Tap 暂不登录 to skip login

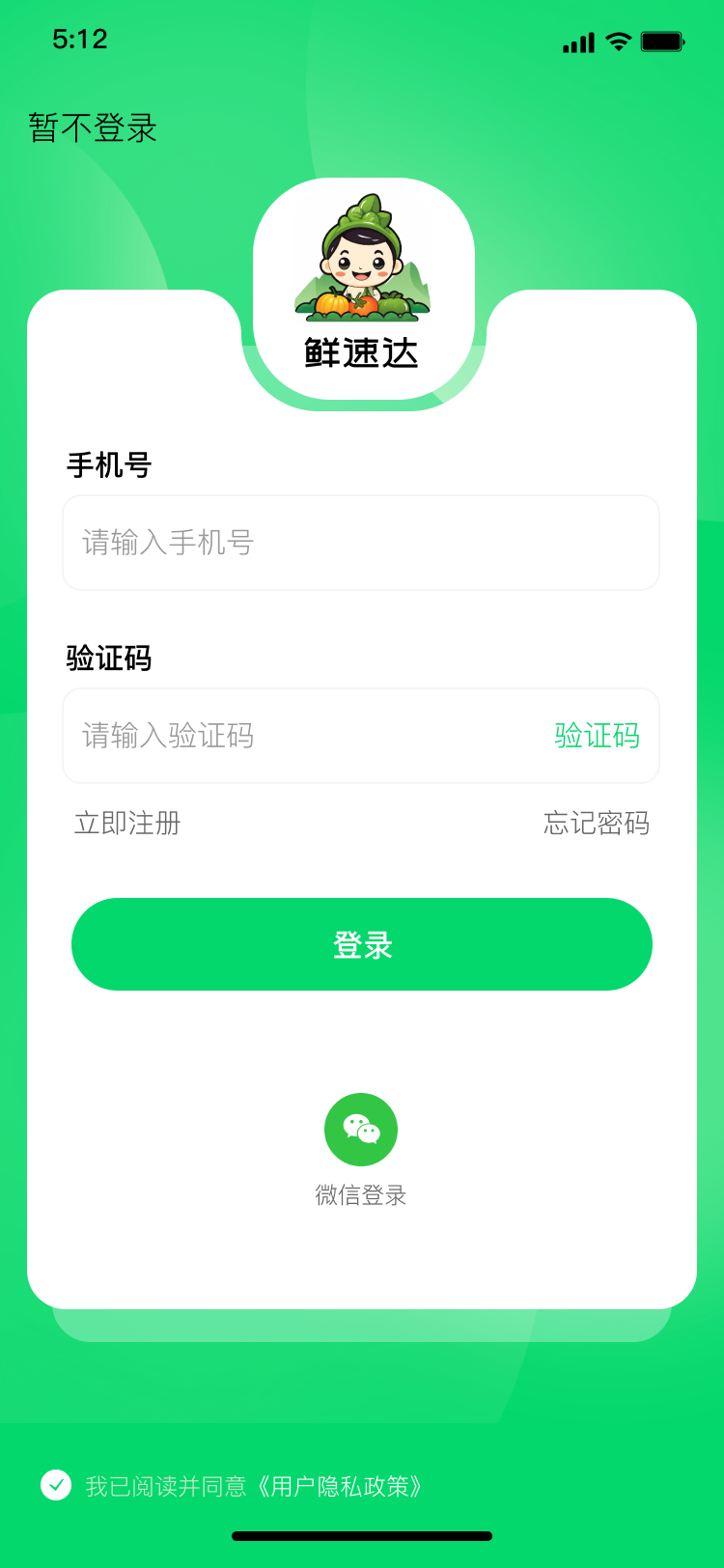tap(93, 128)
